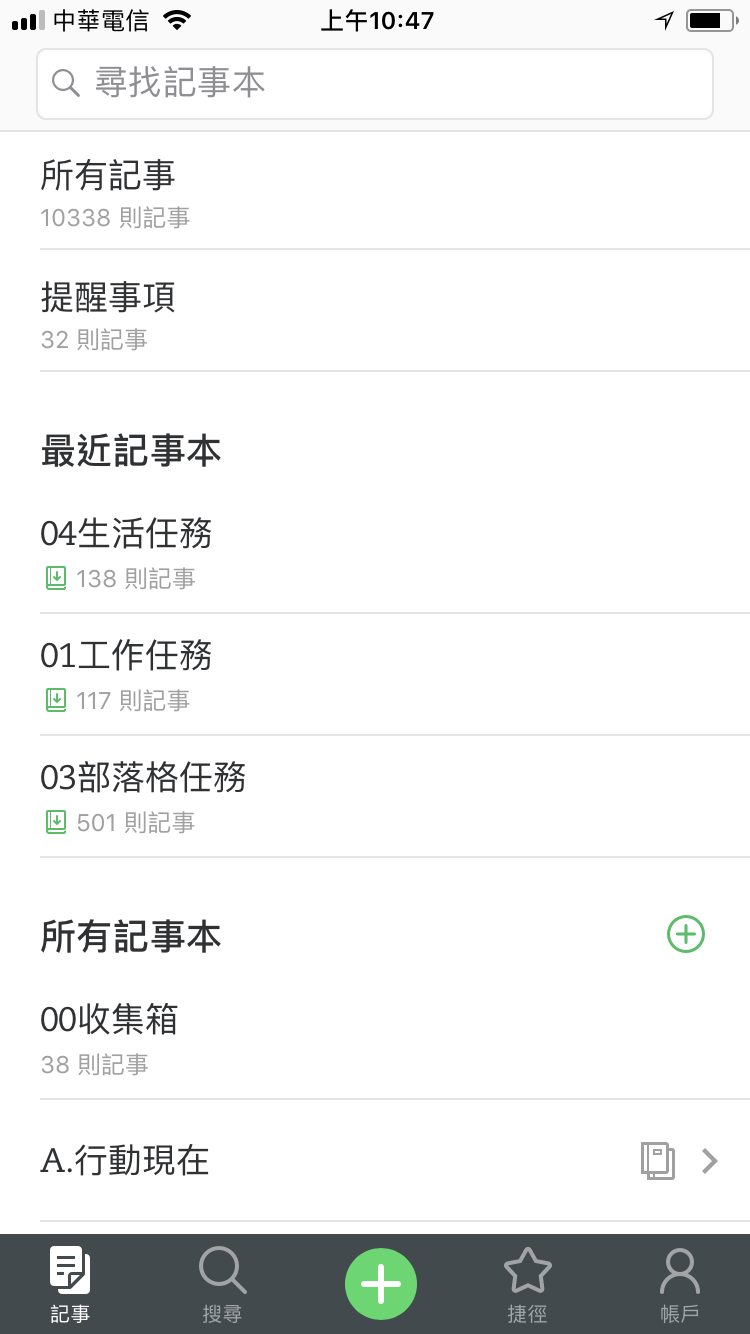Create a new note with green plus button

click(x=380, y=1284)
